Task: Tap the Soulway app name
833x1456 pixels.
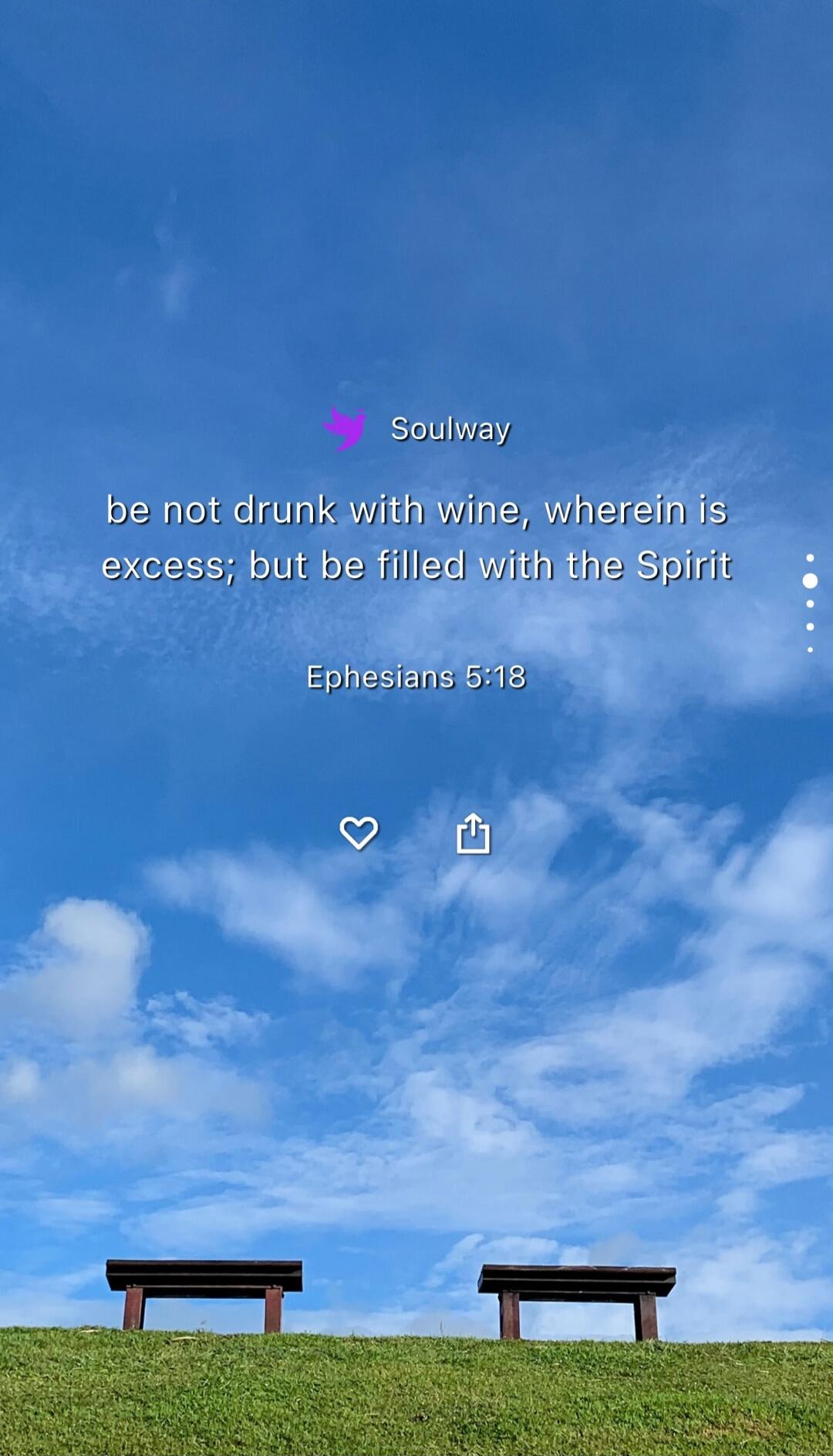Action: coord(450,431)
